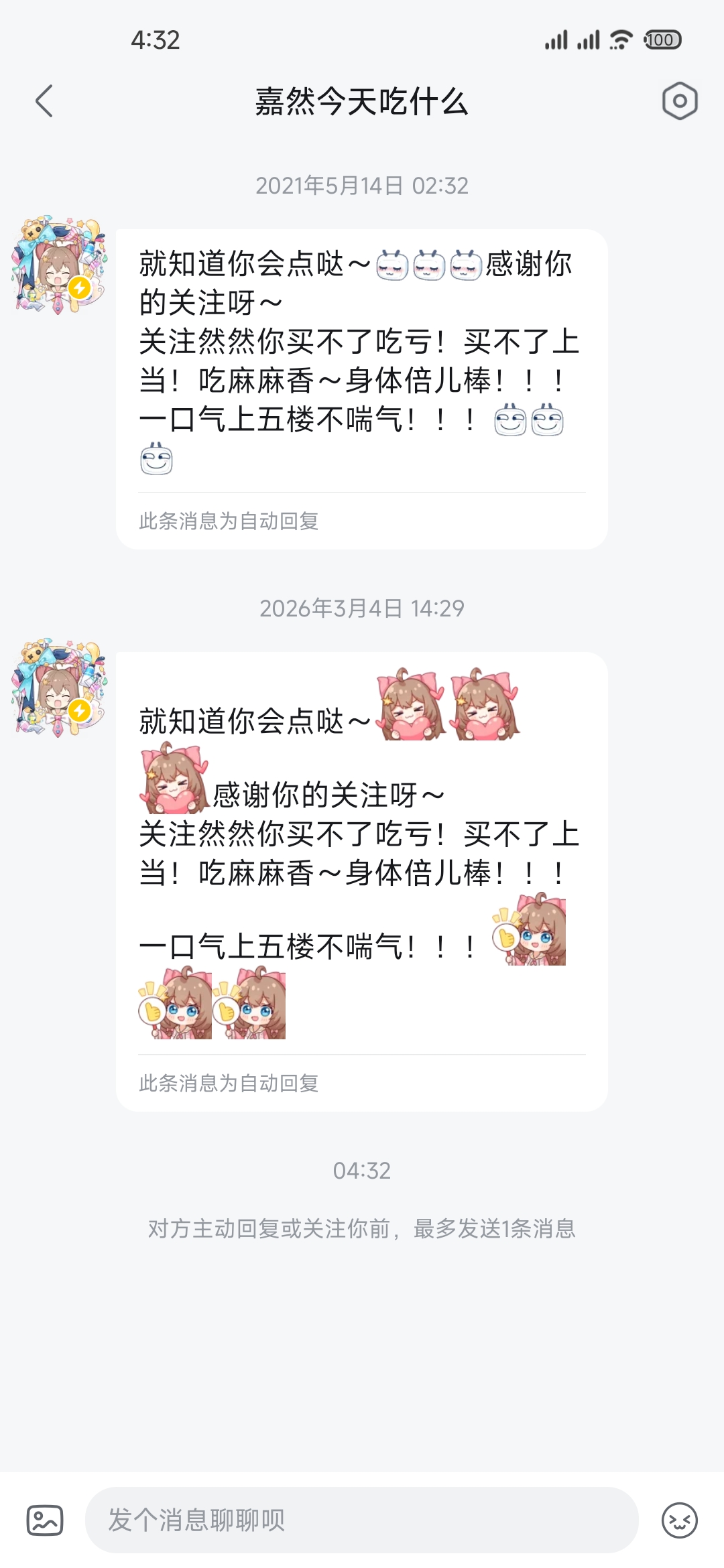Open sender's avatar beside the 2026 message
Viewport: 724px width, 1568px height.
(59, 688)
